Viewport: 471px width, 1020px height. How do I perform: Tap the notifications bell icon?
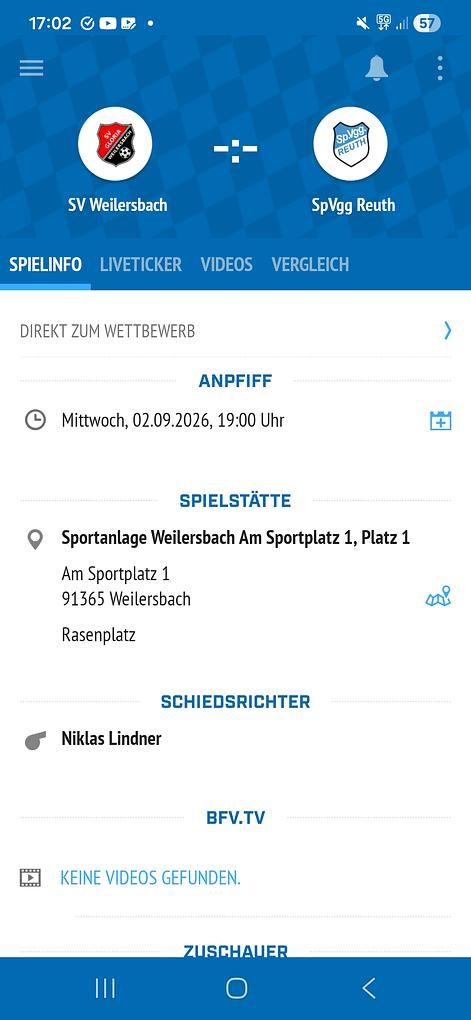tap(376, 68)
